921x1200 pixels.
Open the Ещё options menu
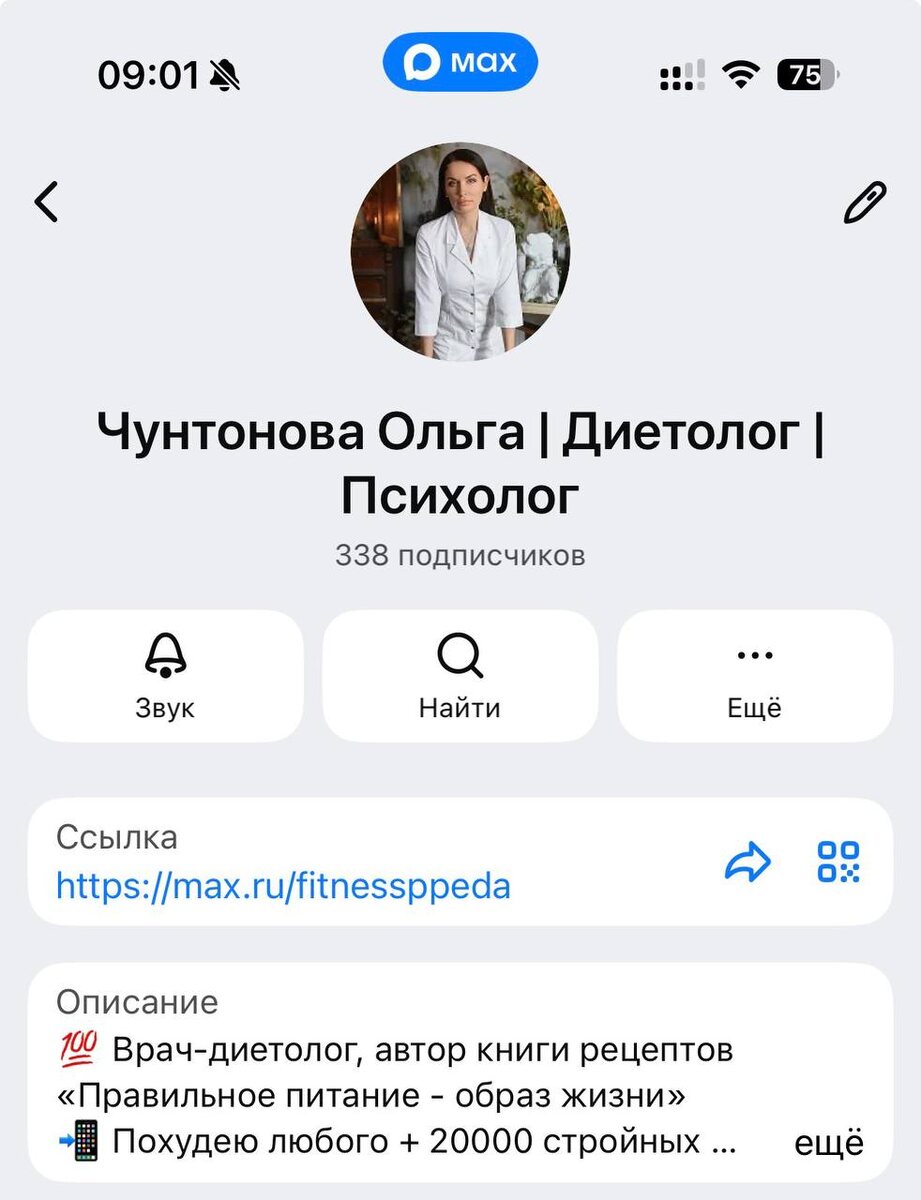(x=754, y=676)
